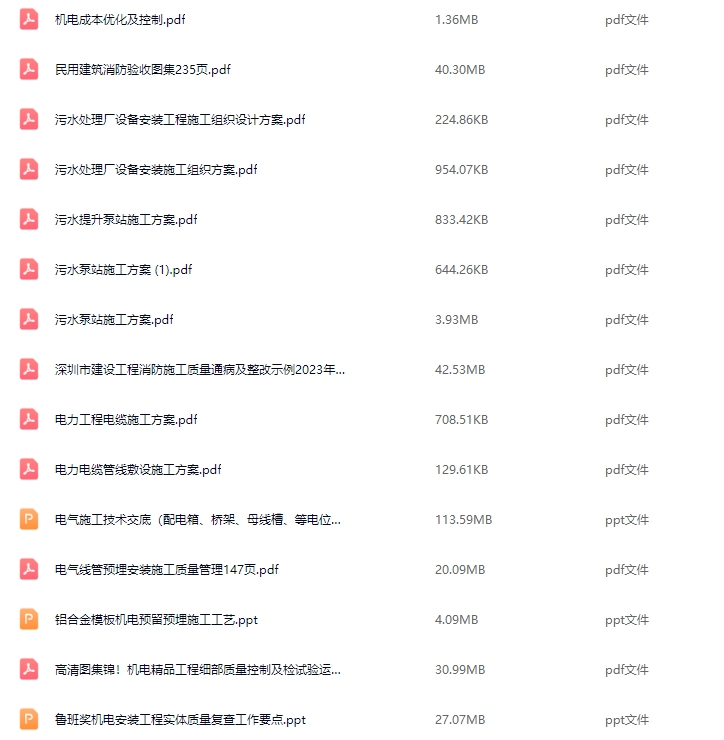Open 民用建筑消防验收图集235页.pdf

point(143,70)
